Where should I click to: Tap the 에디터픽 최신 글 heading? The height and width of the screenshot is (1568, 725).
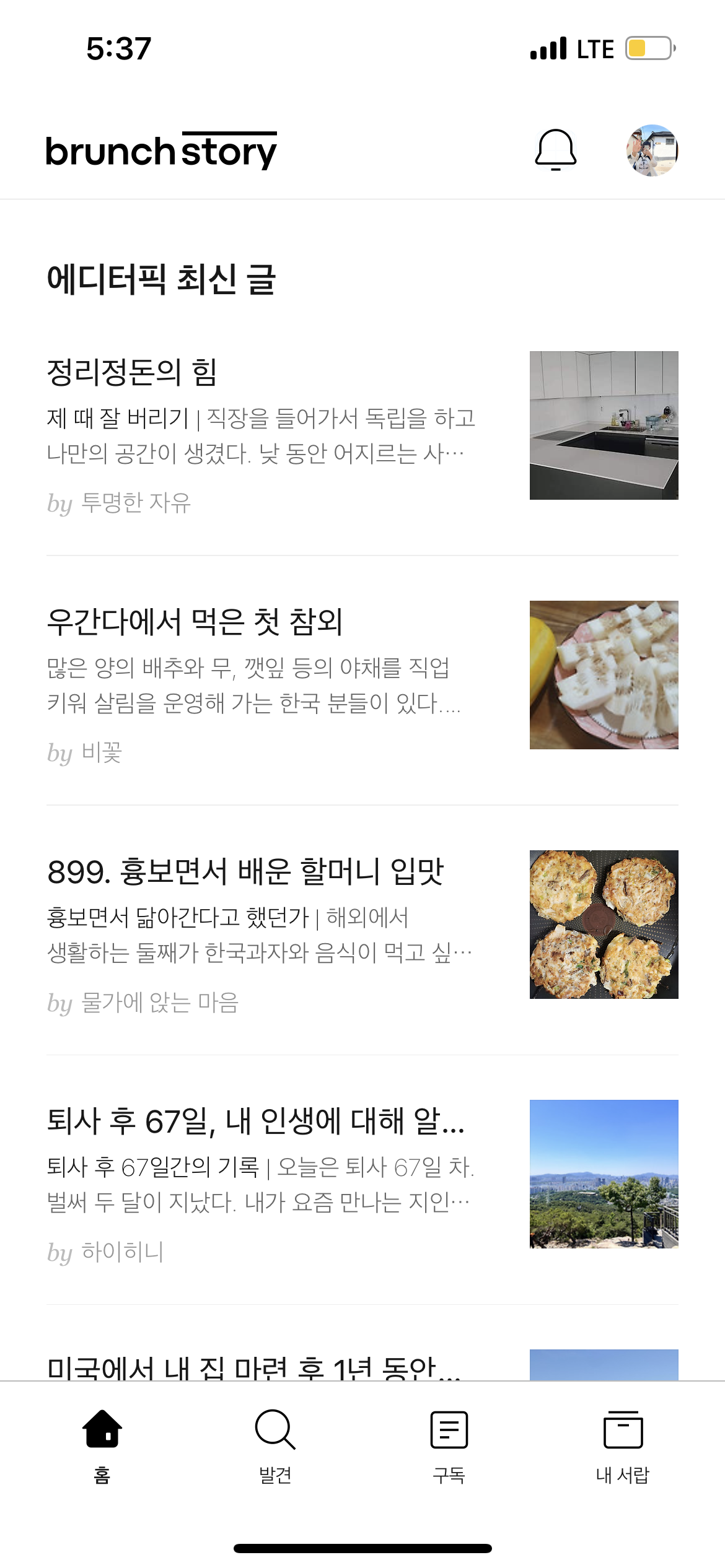pyautogui.click(x=162, y=279)
